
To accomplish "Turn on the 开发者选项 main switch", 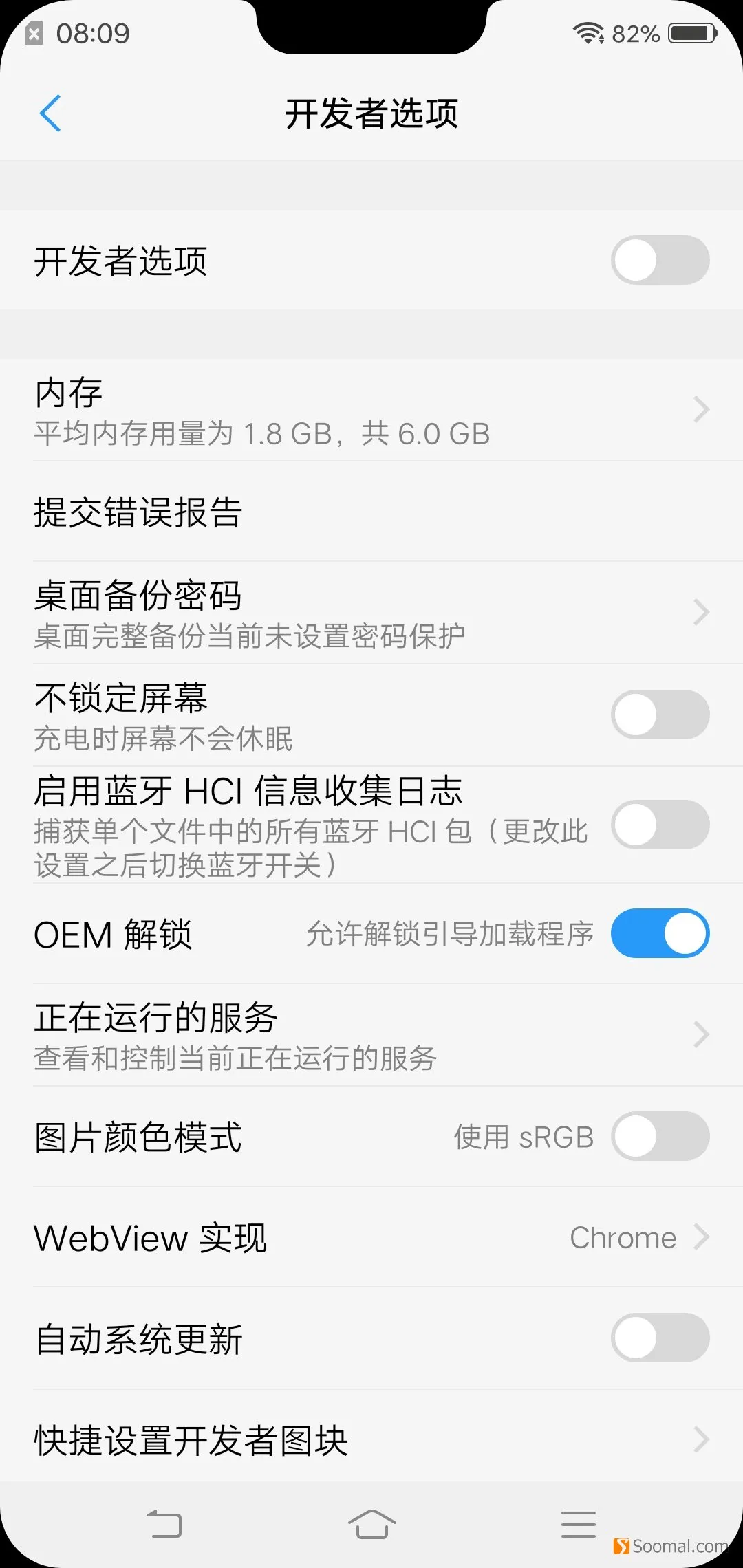I will 660,260.
